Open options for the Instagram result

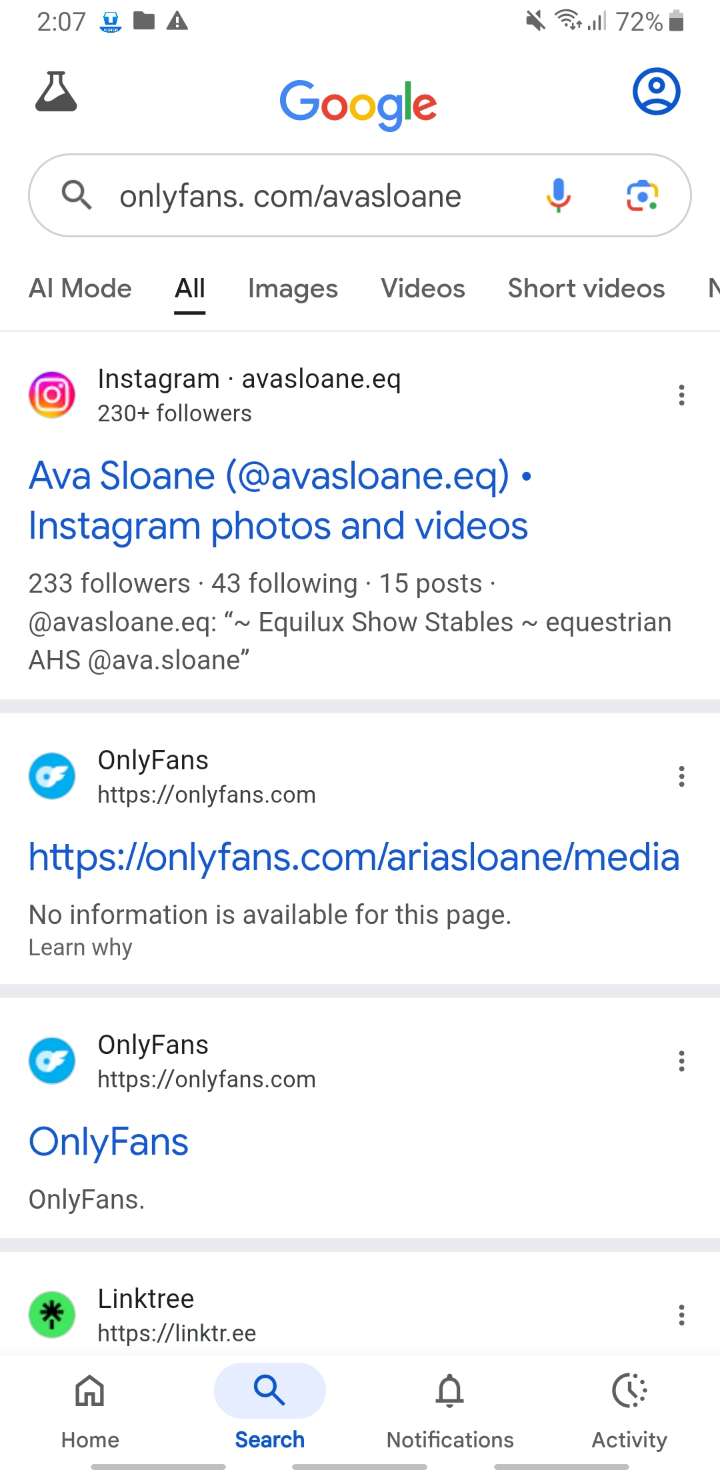(681, 395)
